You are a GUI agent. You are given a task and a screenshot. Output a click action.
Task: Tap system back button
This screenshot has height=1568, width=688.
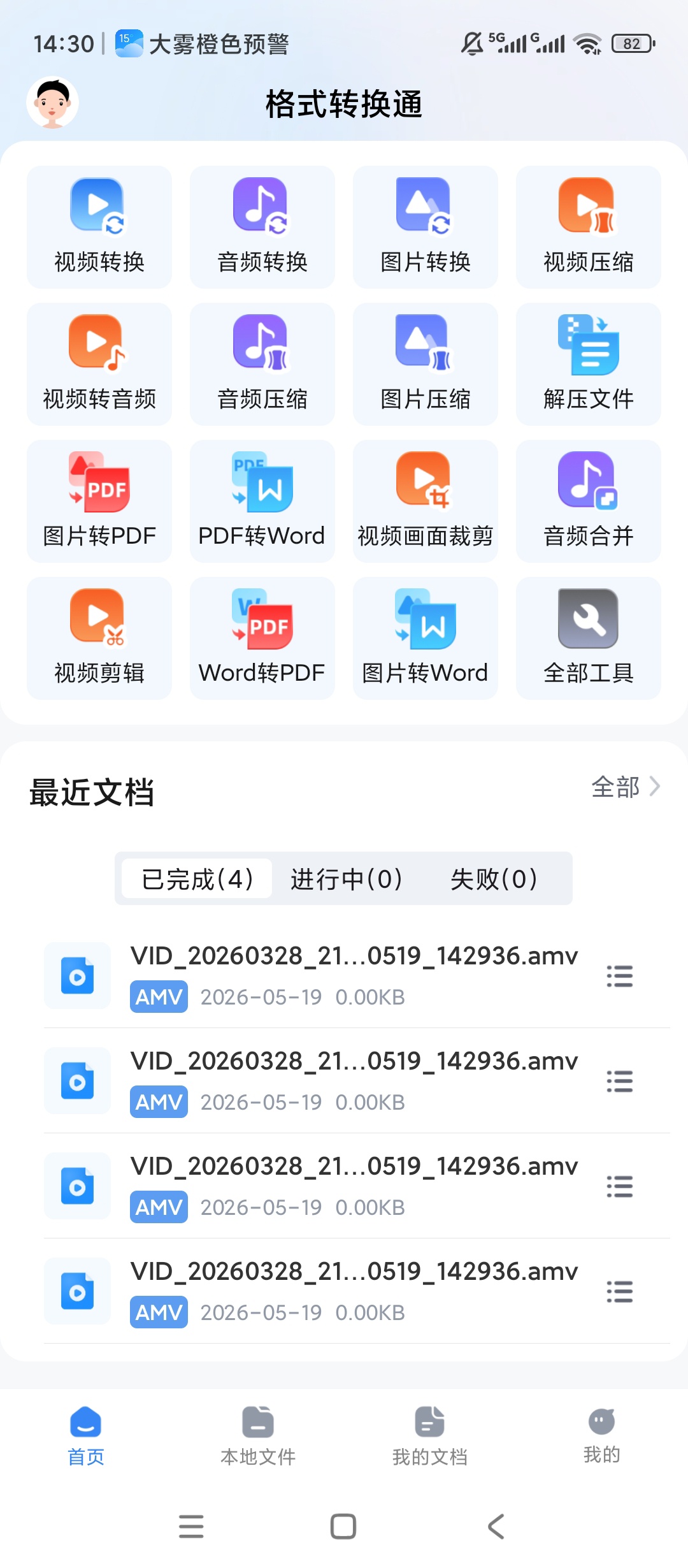[496, 1527]
